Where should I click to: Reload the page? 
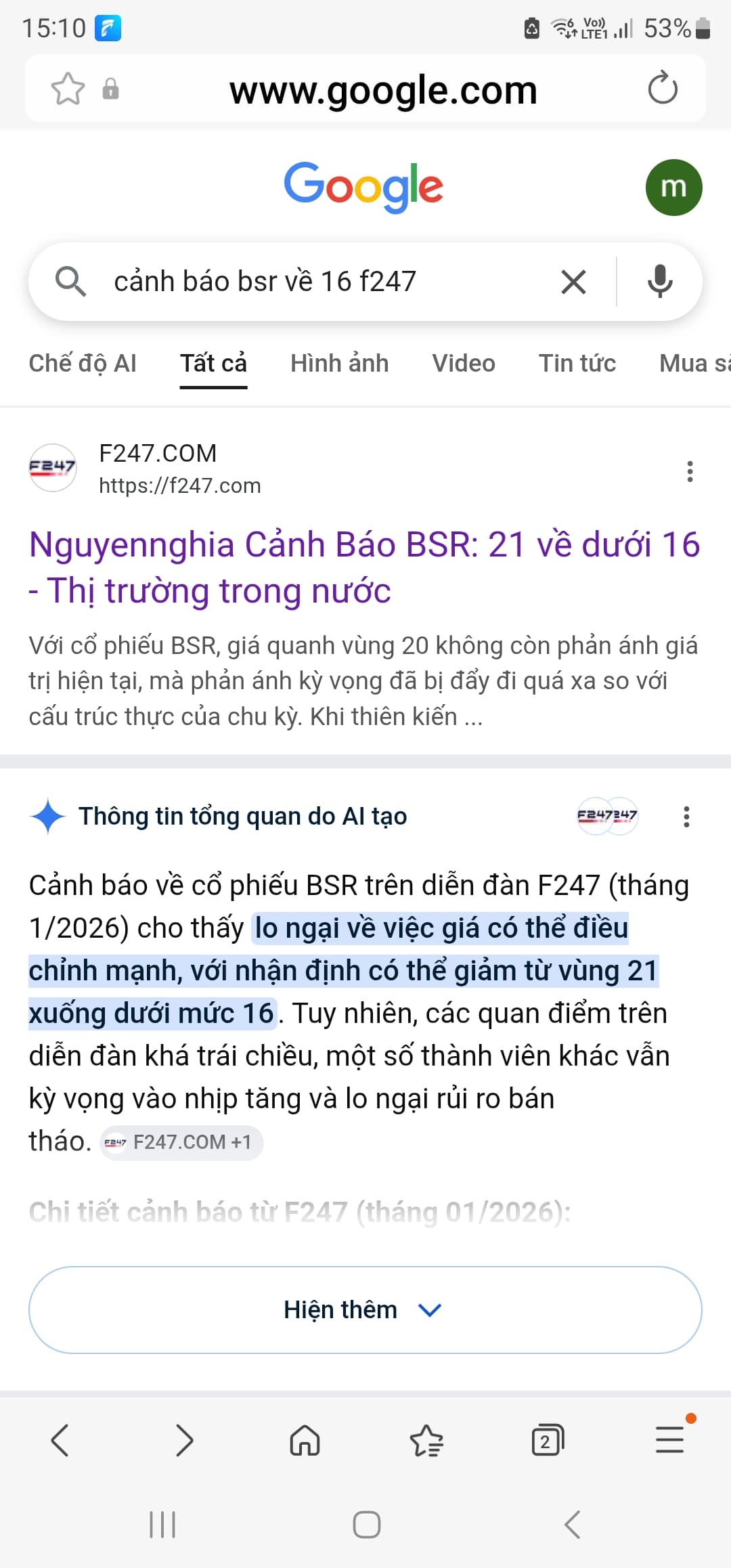[x=662, y=89]
